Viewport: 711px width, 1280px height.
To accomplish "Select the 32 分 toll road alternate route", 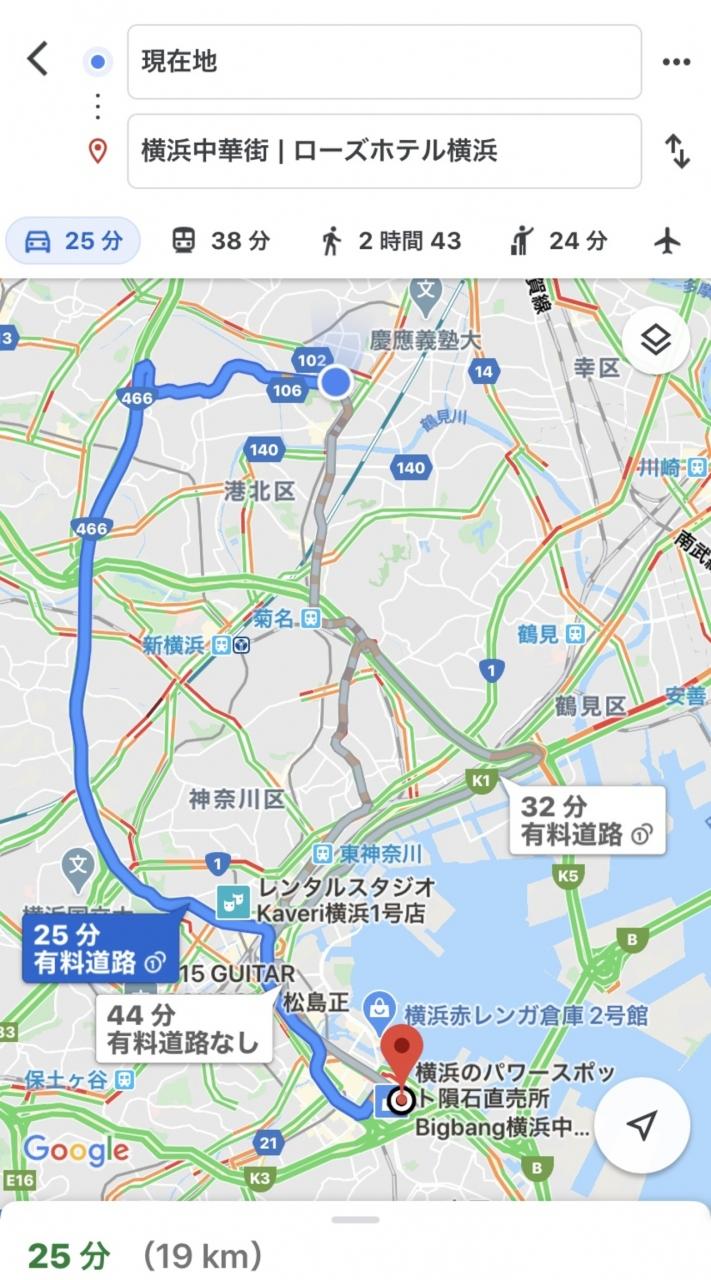I will 587,820.
